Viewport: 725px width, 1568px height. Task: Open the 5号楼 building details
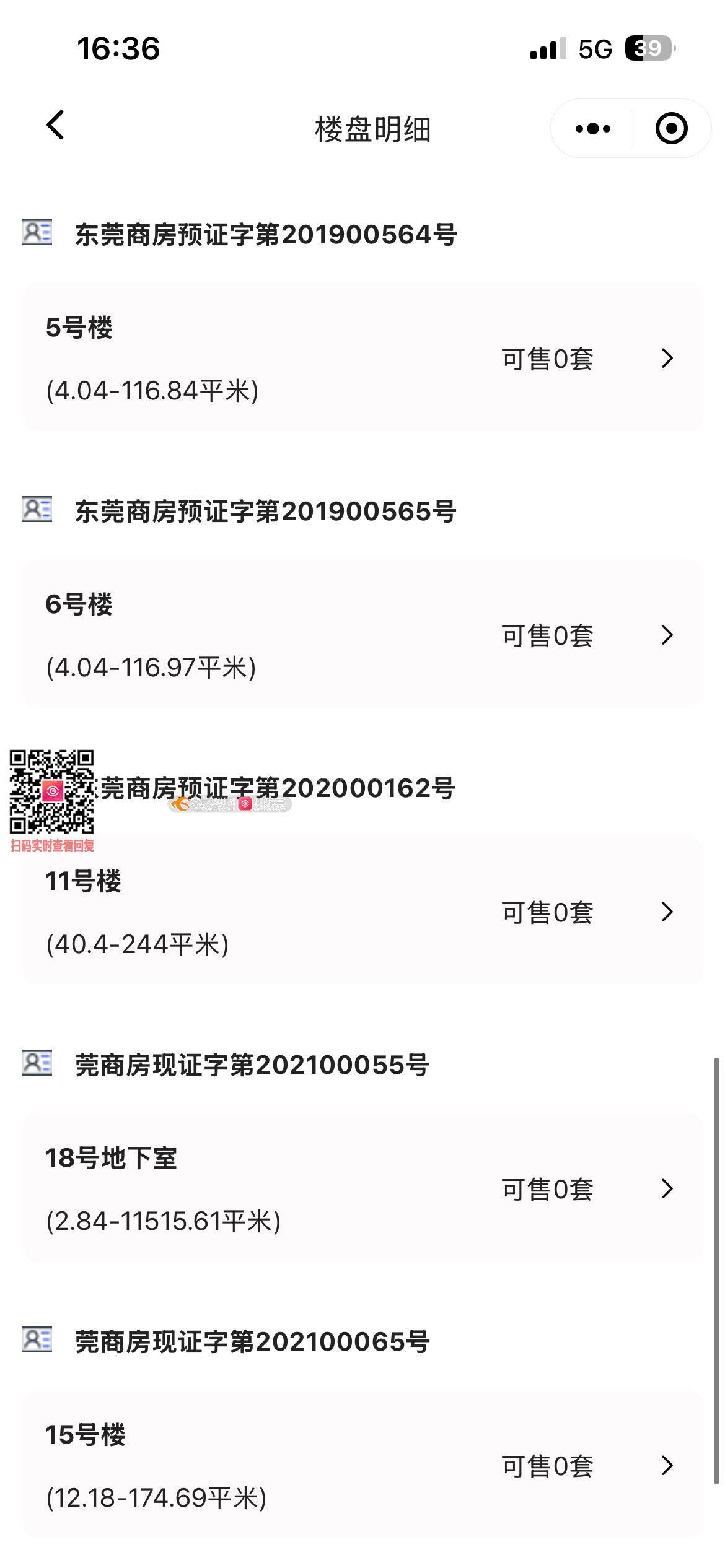click(x=362, y=358)
